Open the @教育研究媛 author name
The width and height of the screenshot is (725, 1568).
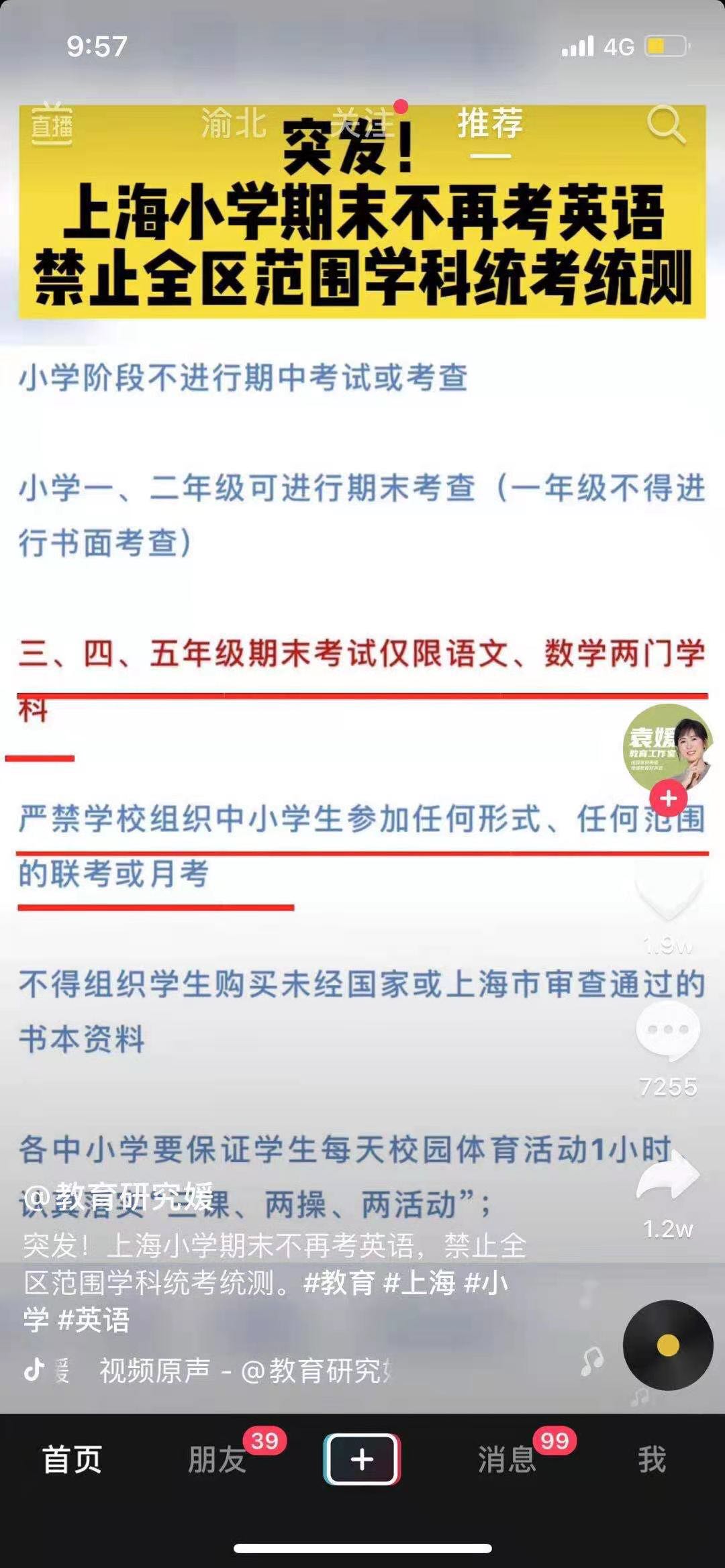coord(119,1196)
